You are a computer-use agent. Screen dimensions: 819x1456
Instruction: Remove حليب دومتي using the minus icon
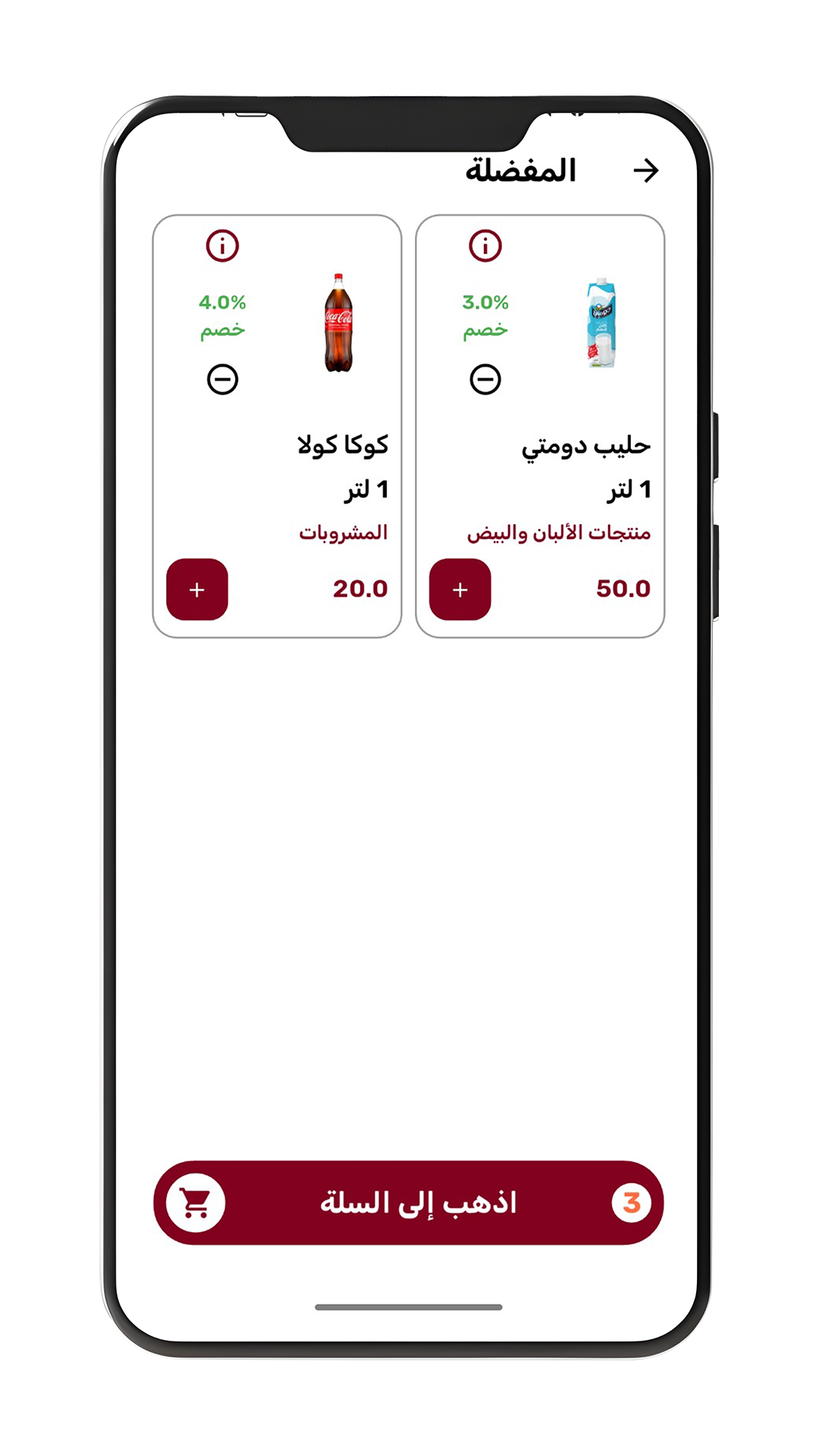485,379
